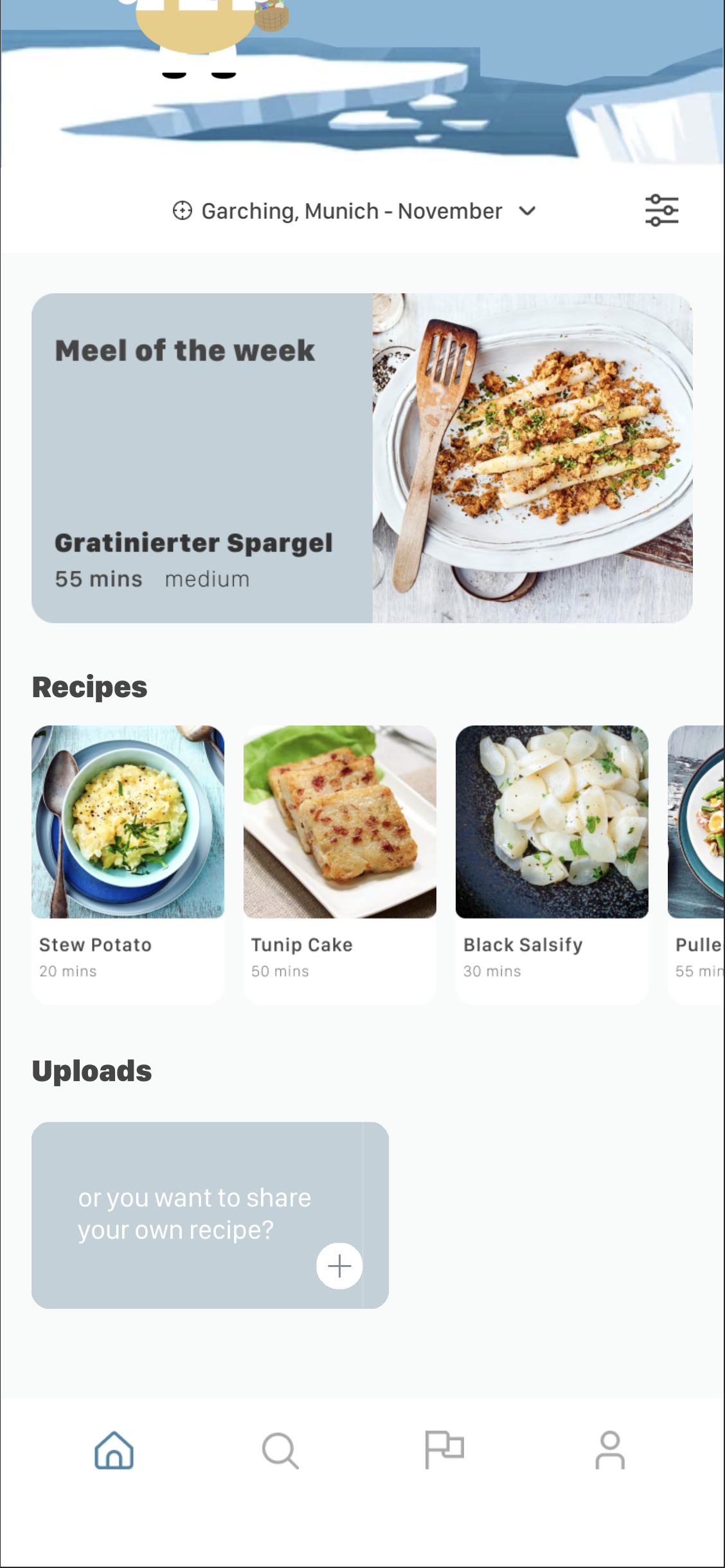Switch to the profile tab

coord(610,1450)
